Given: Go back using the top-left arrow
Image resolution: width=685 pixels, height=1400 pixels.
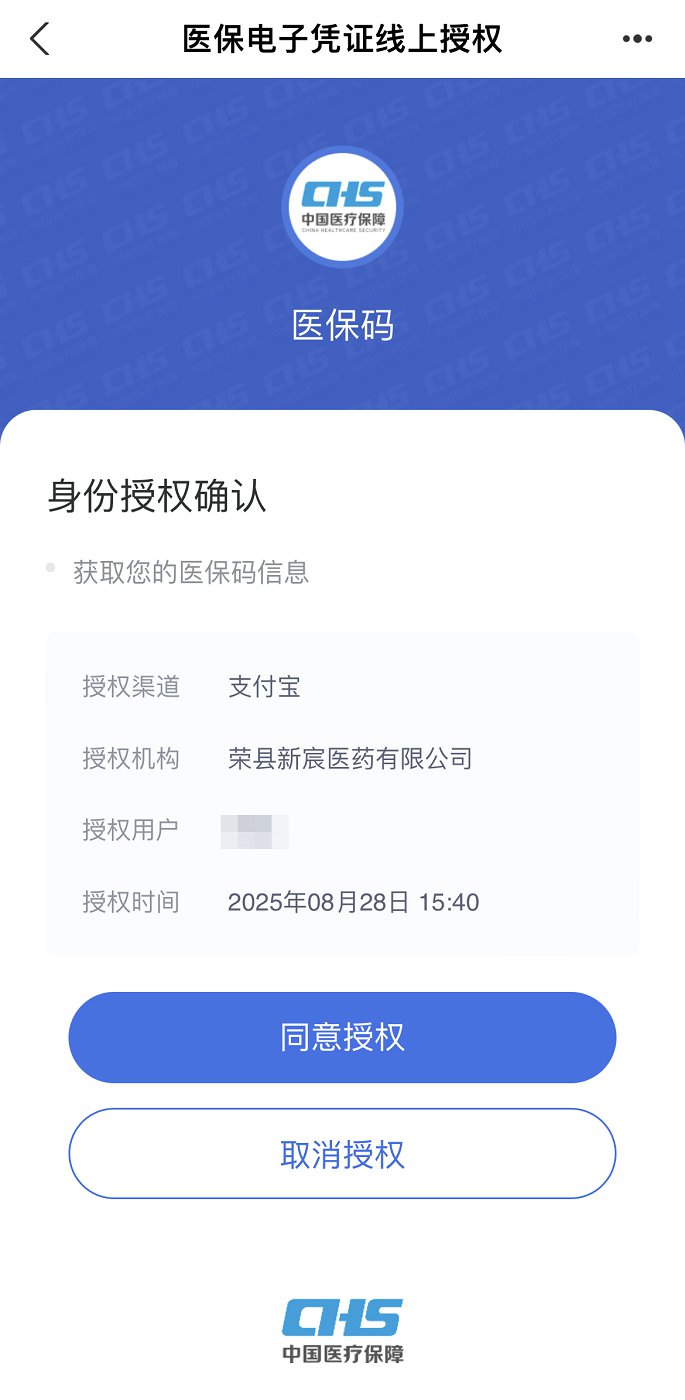Looking at the screenshot, I should 40,39.
